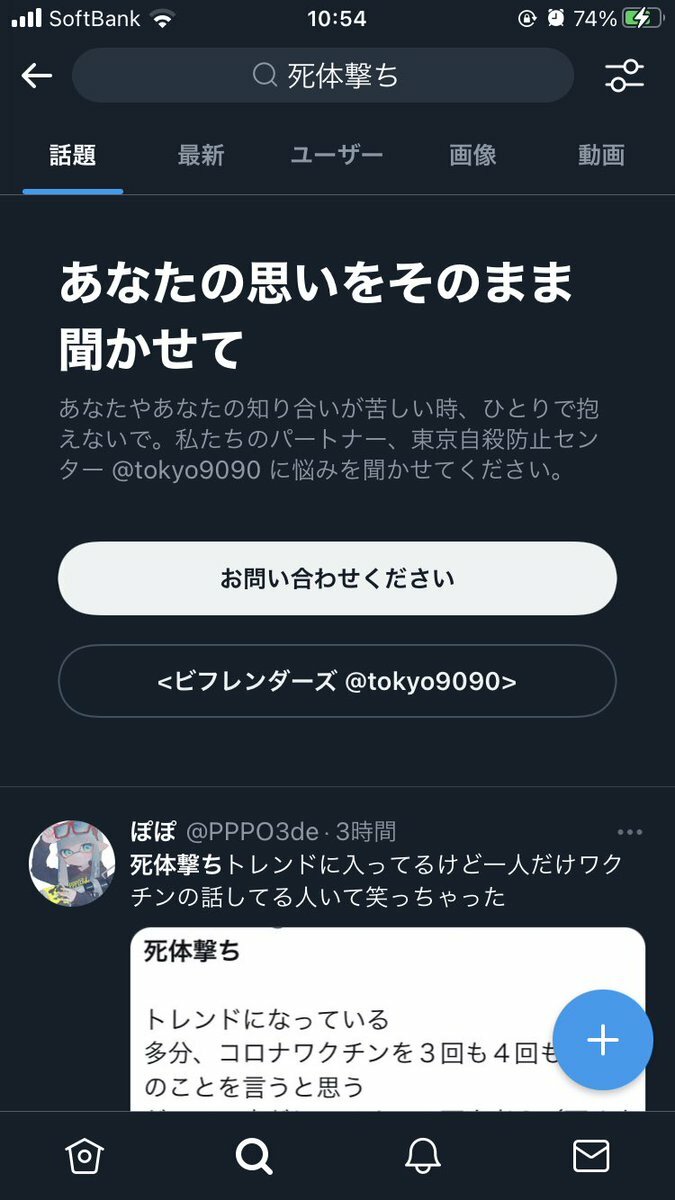
Task: Tap the search field showing 死体撃ち
Action: pyautogui.click(x=322, y=76)
